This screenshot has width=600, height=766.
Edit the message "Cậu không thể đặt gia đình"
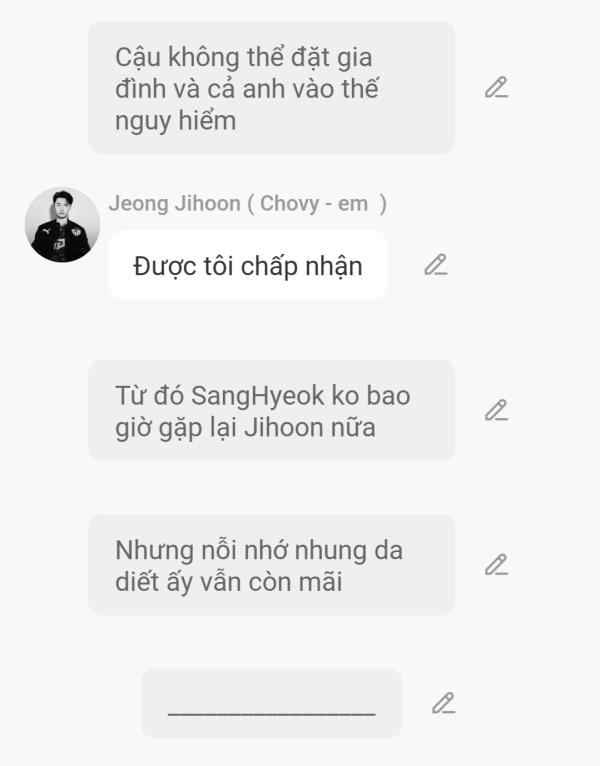[x=496, y=88]
